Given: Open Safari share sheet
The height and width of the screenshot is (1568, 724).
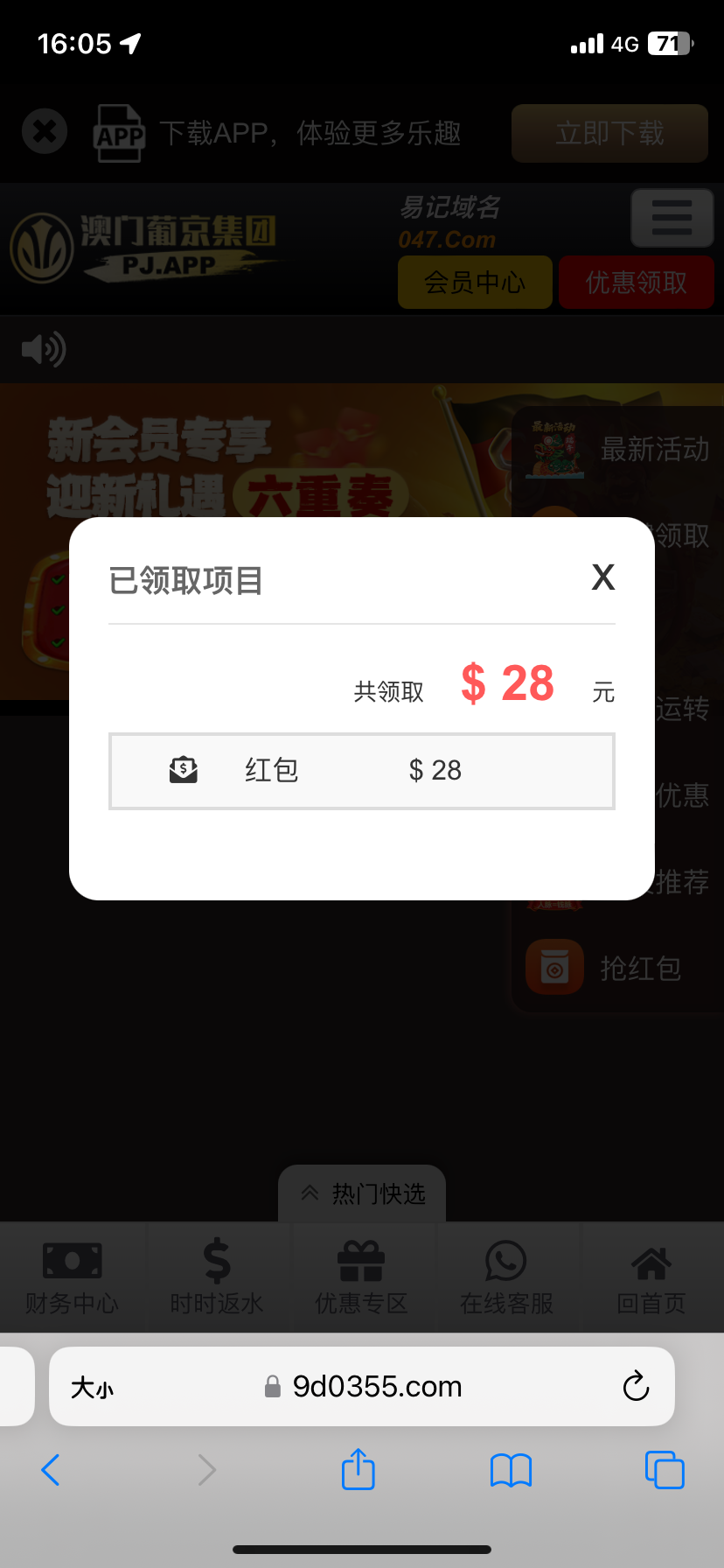Looking at the screenshot, I should pos(359,1469).
